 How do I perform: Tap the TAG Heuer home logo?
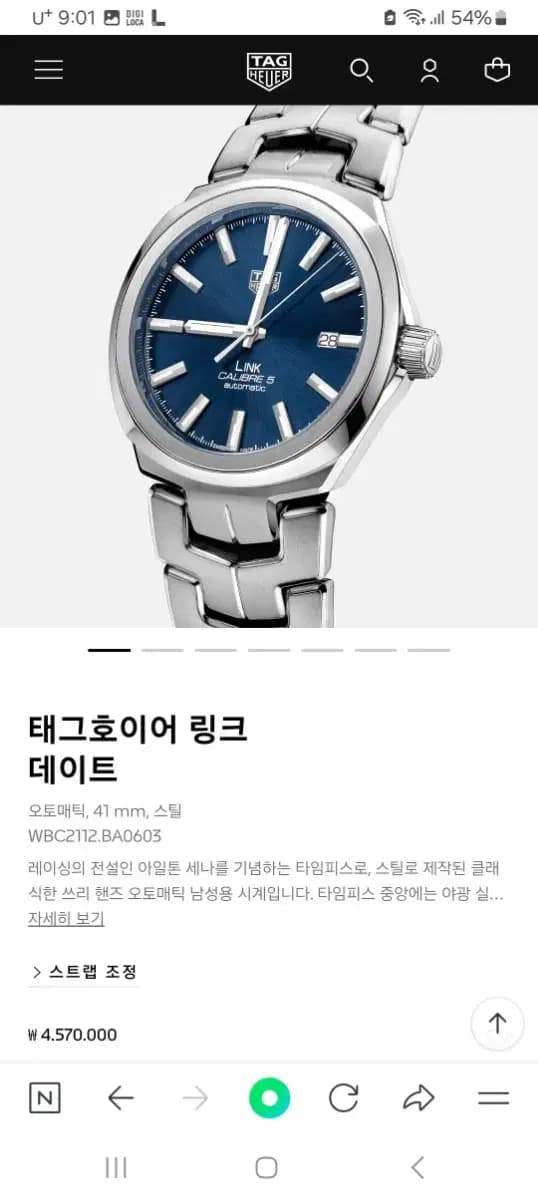269,70
